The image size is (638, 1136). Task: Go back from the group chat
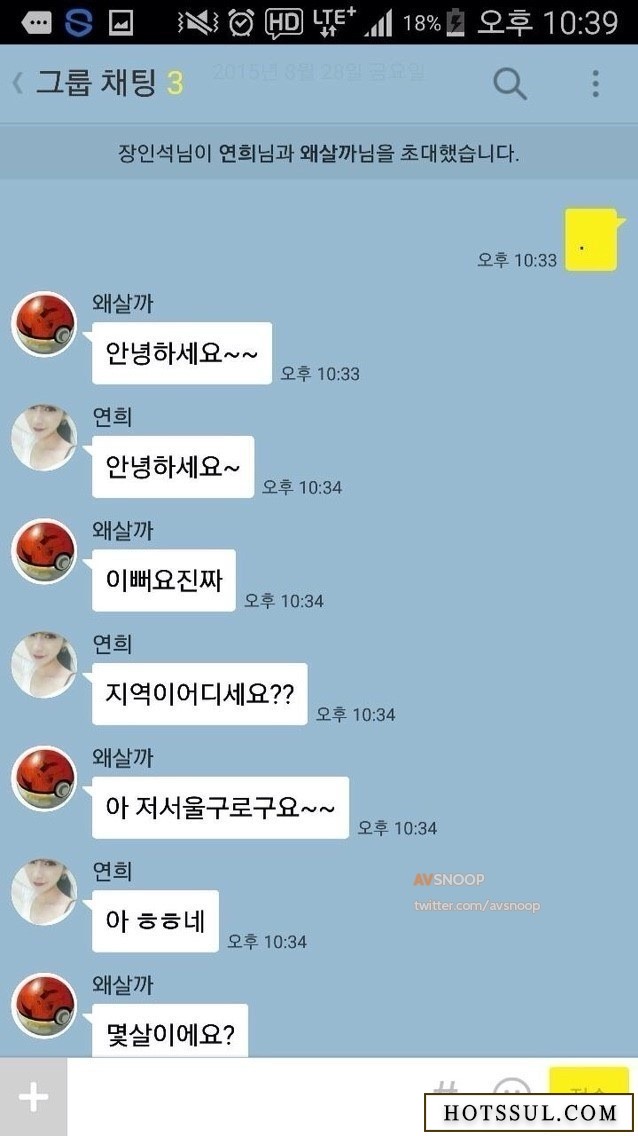click(x=18, y=84)
